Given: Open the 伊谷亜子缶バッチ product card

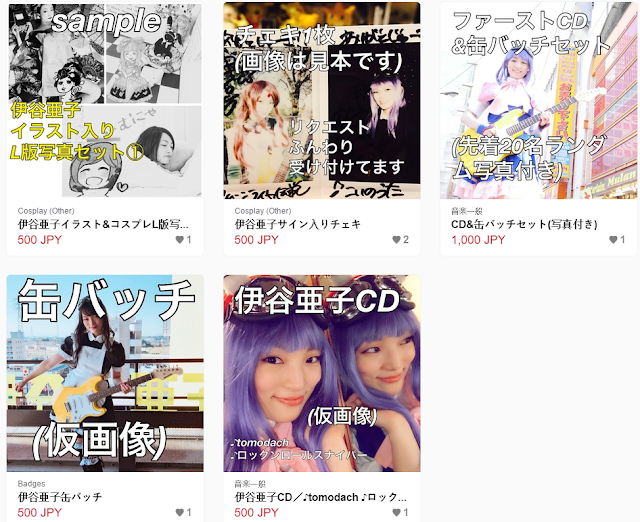Looking at the screenshot, I should [105, 372].
